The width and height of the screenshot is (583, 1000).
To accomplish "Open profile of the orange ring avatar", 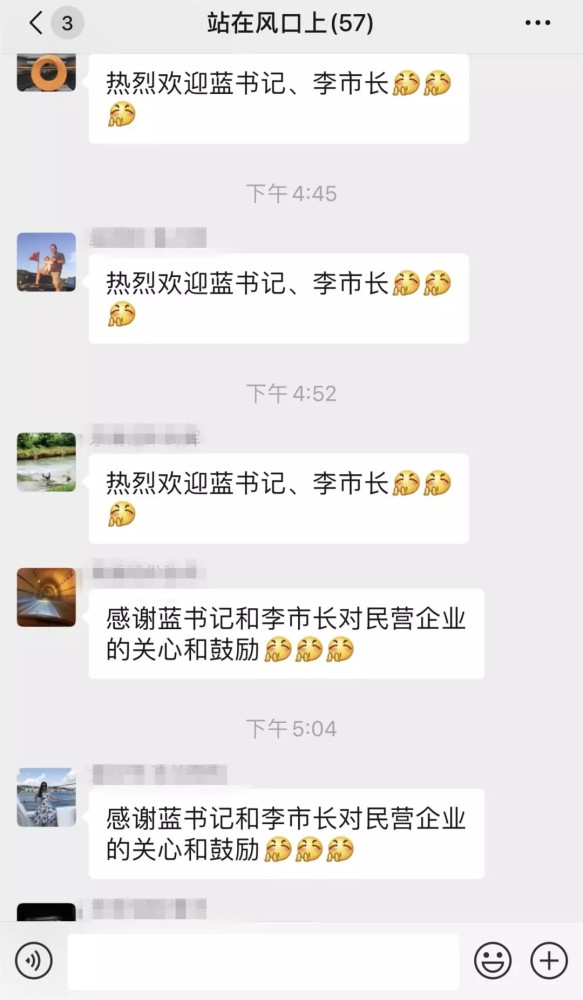I will [x=46, y=73].
